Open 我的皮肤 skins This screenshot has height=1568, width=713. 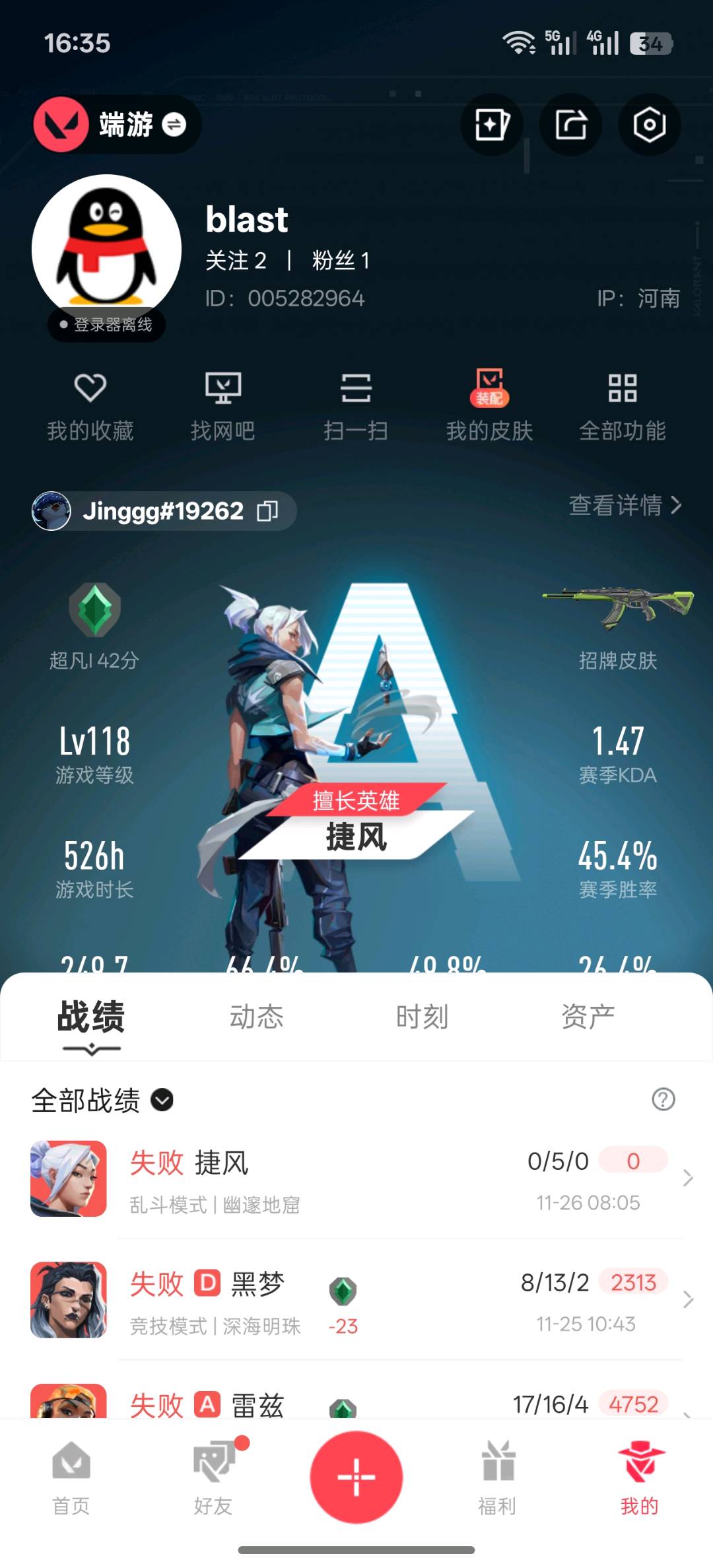click(489, 404)
